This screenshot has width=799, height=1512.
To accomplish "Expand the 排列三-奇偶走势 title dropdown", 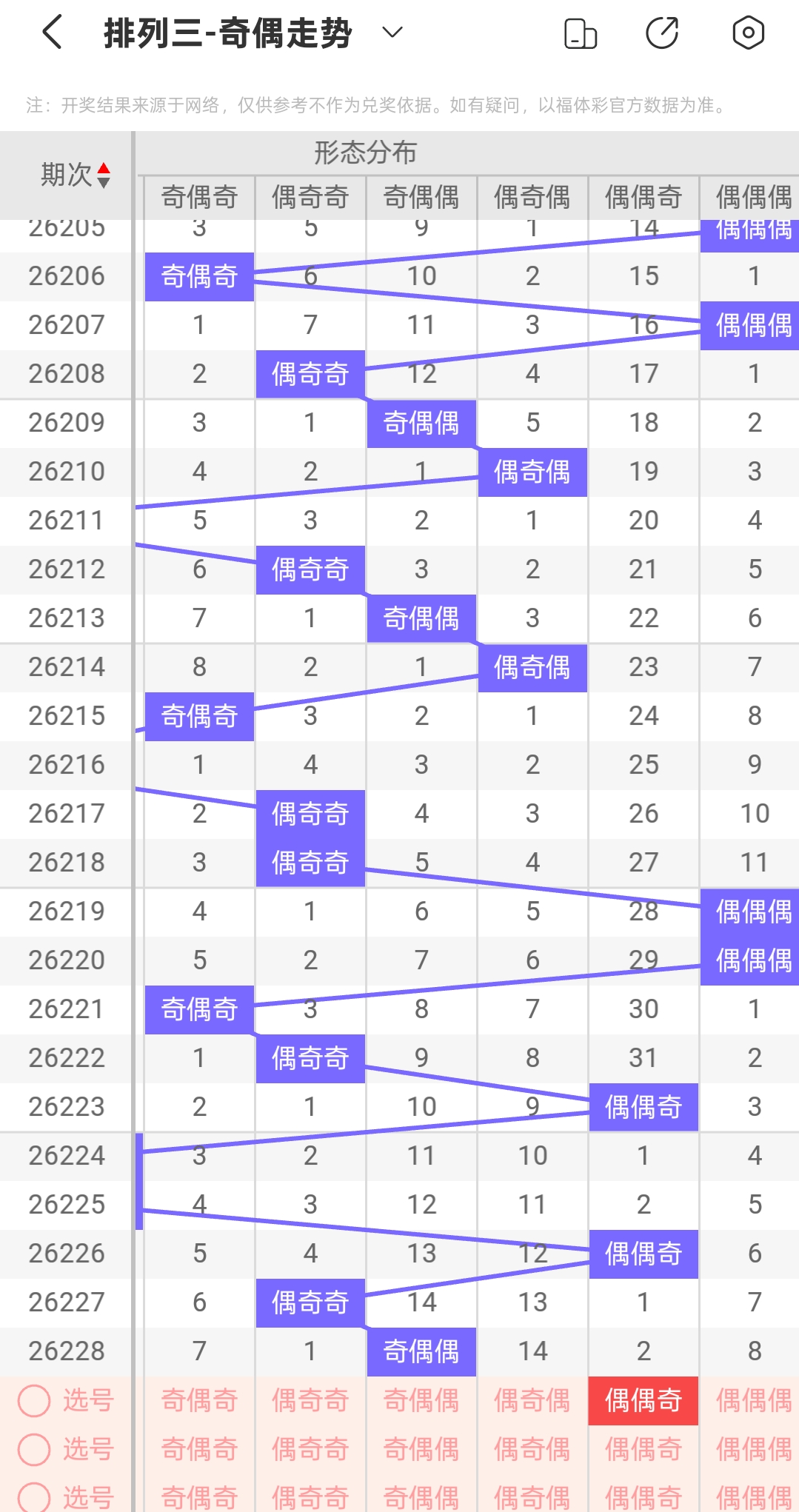I will tap(392, 33).
